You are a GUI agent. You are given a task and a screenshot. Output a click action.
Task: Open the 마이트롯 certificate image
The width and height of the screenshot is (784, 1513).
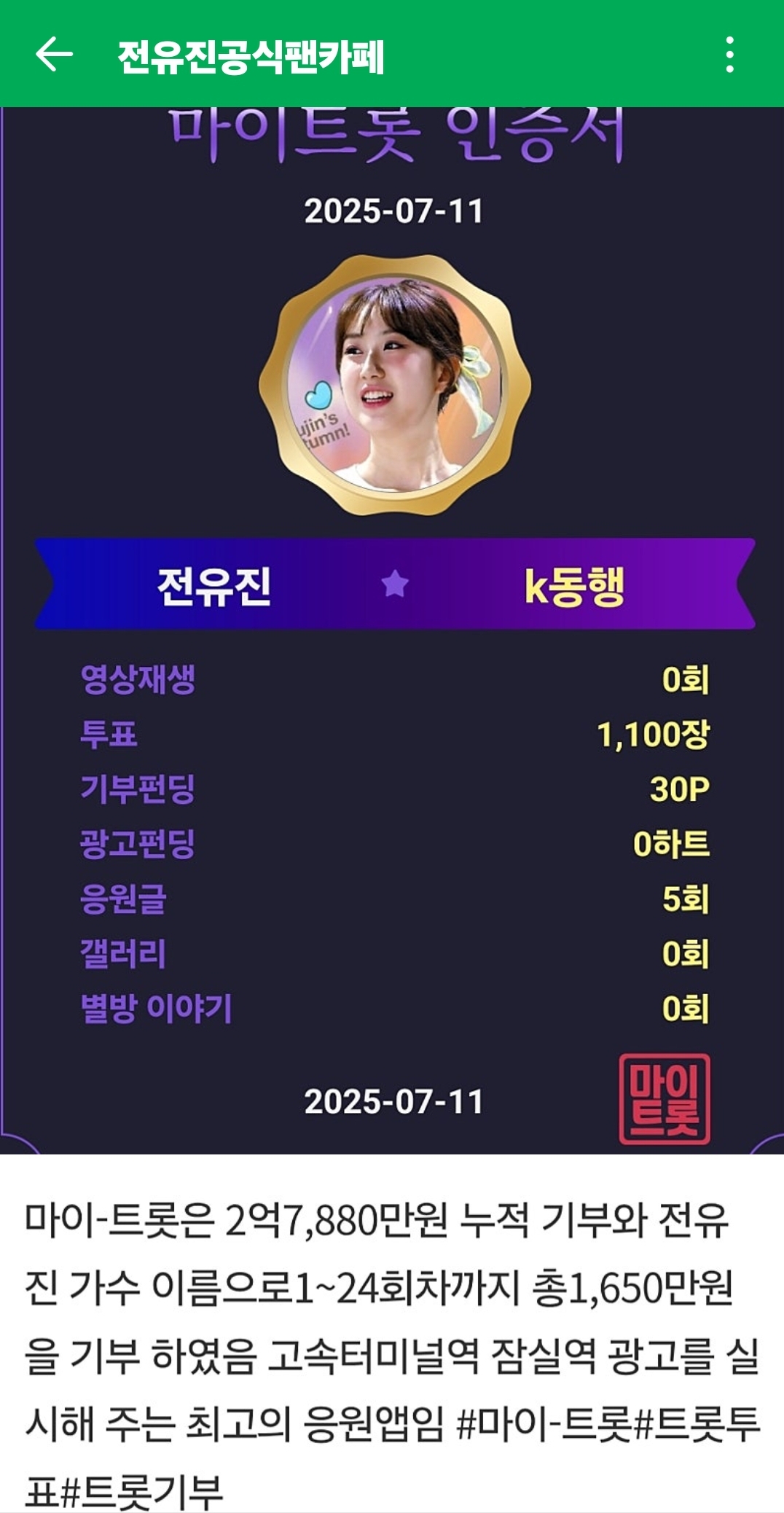point(393,627)
